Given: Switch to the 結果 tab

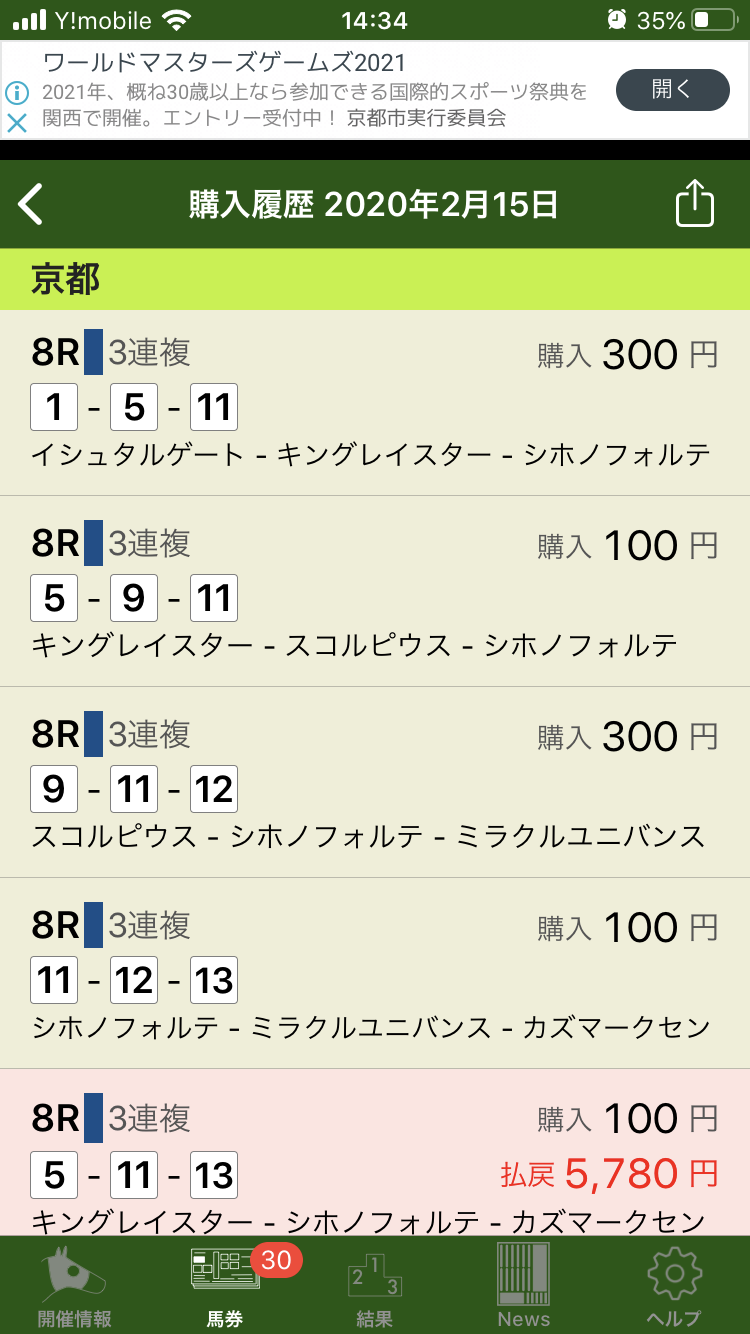Looking at the screenshot, I should point(375,1286).
